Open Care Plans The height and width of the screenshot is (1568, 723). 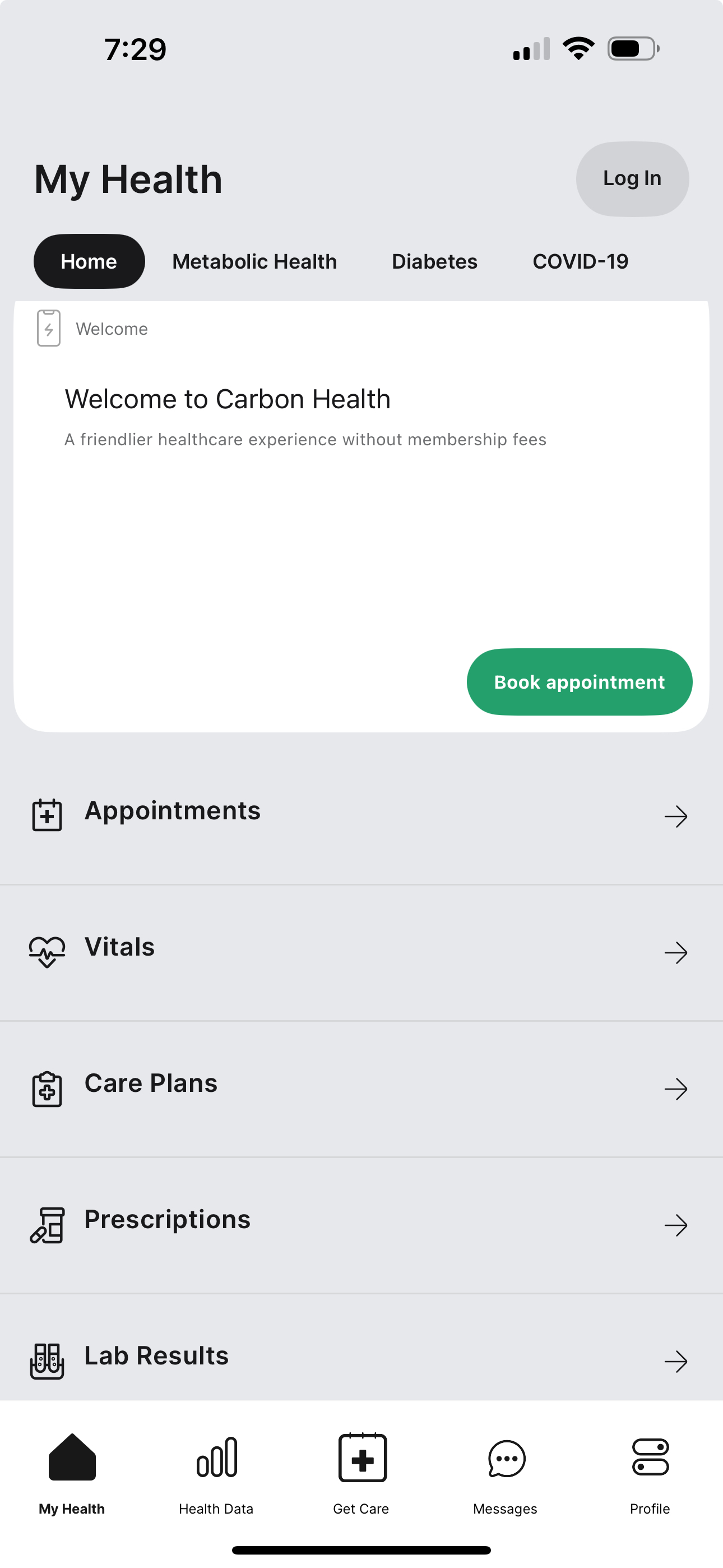tap(361, 1089)
